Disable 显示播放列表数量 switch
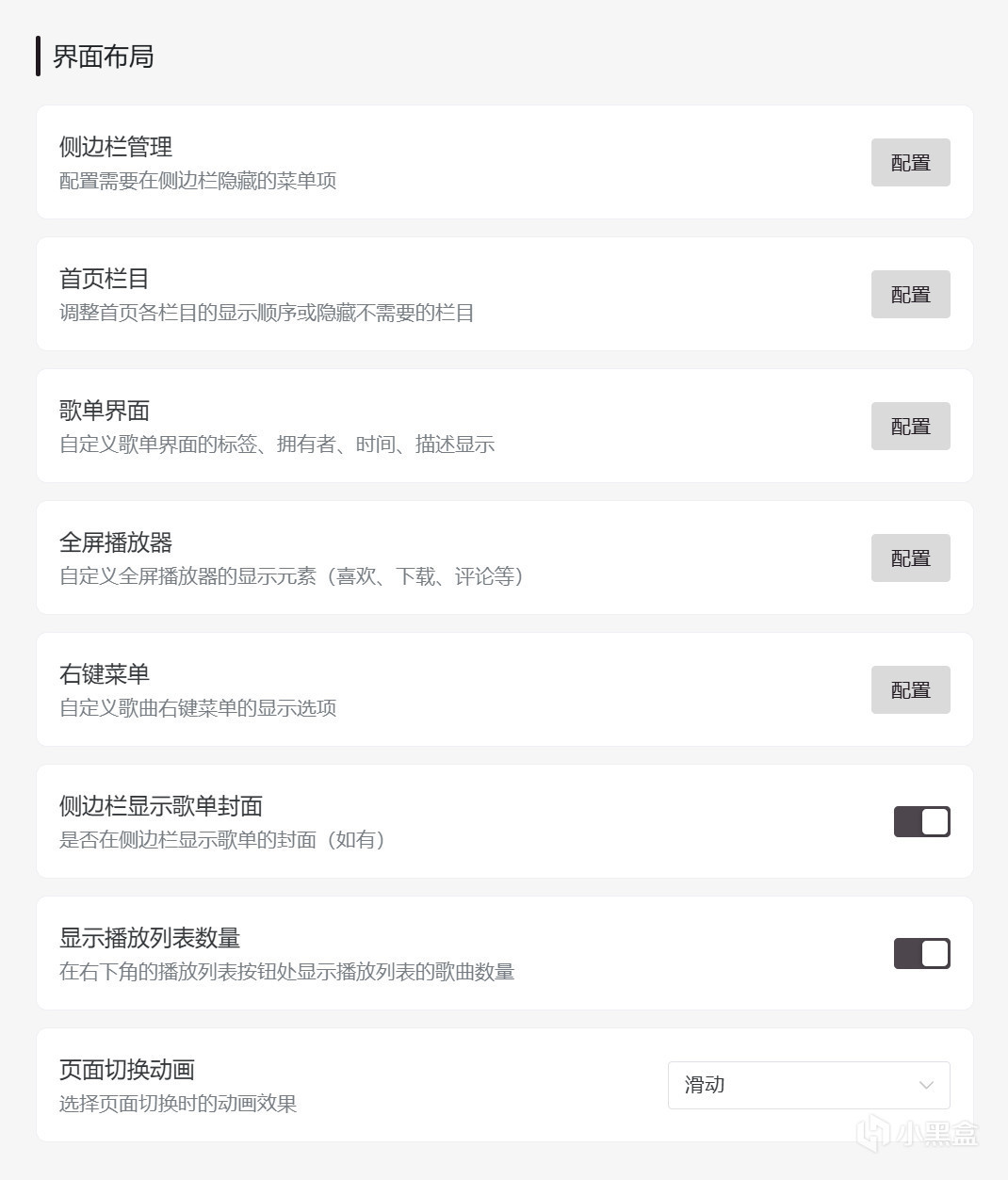Image resolution: width=1008 pixels, height=1180 pixels. click(x=921, y=954)
